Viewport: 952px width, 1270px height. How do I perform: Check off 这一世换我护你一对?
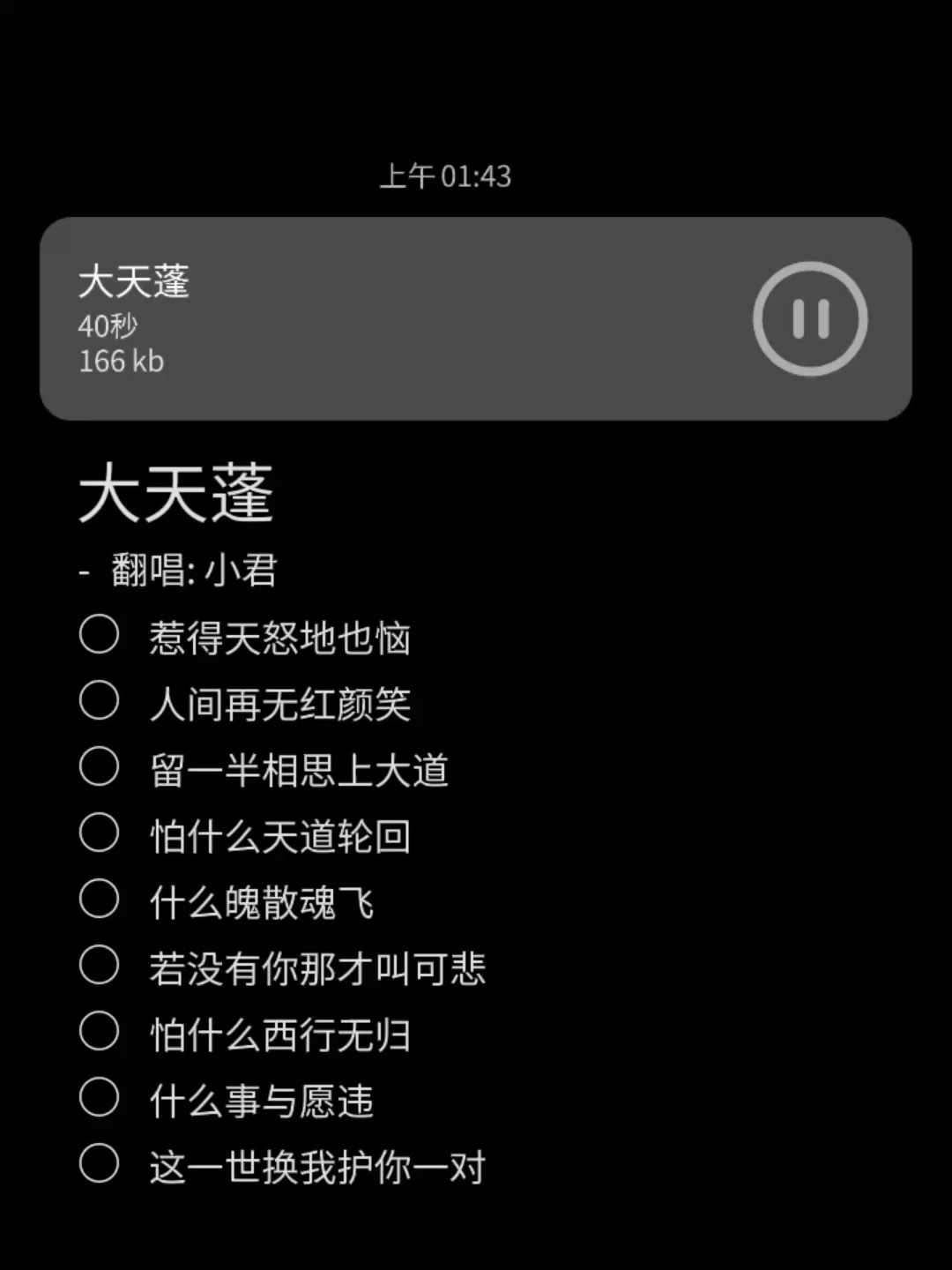[x=99, y=1163]
